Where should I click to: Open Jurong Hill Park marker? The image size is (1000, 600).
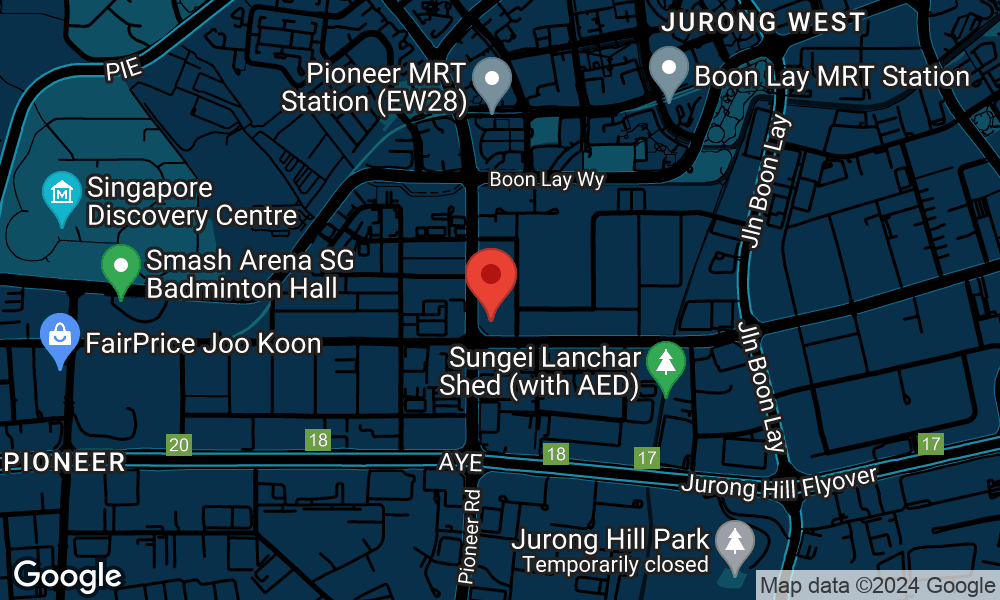point(735,546)
